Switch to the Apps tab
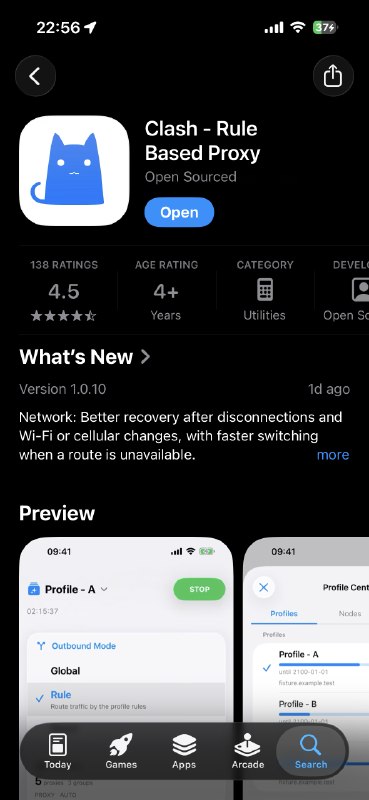 pos(184,751)
